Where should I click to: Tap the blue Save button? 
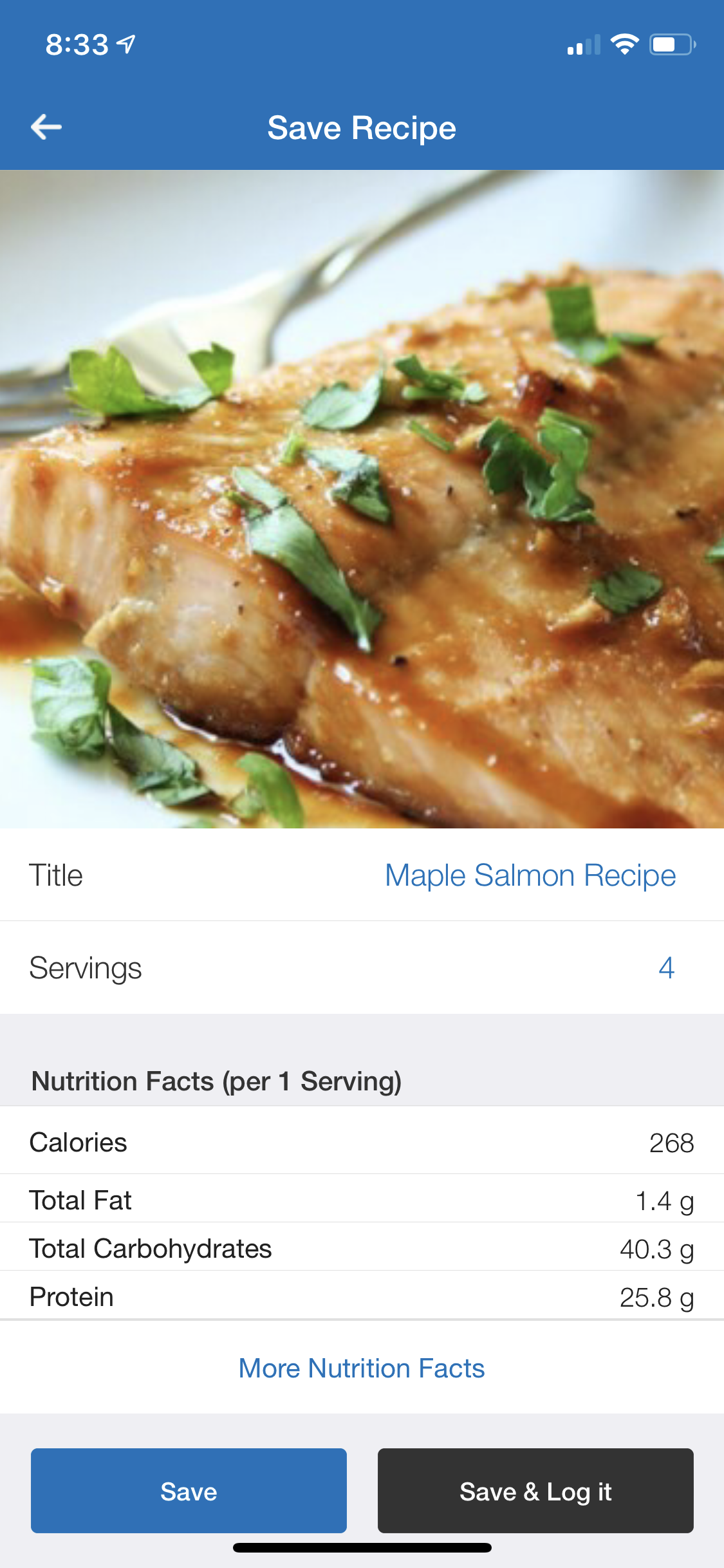pyautogui.click(x=189, y=1491)
